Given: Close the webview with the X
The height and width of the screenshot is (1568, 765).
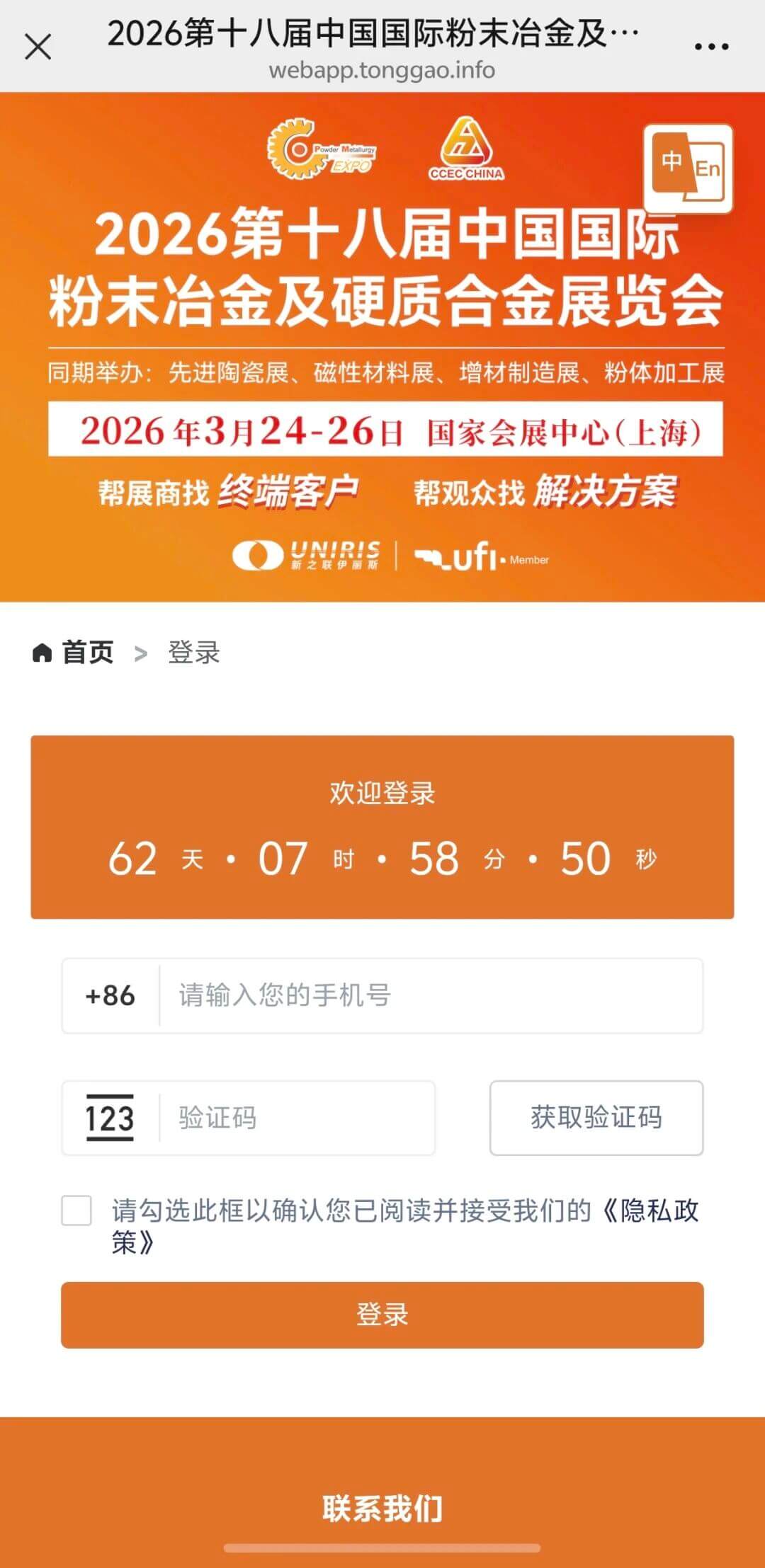Looking at the screenshot, I should (x=38, y=47).
